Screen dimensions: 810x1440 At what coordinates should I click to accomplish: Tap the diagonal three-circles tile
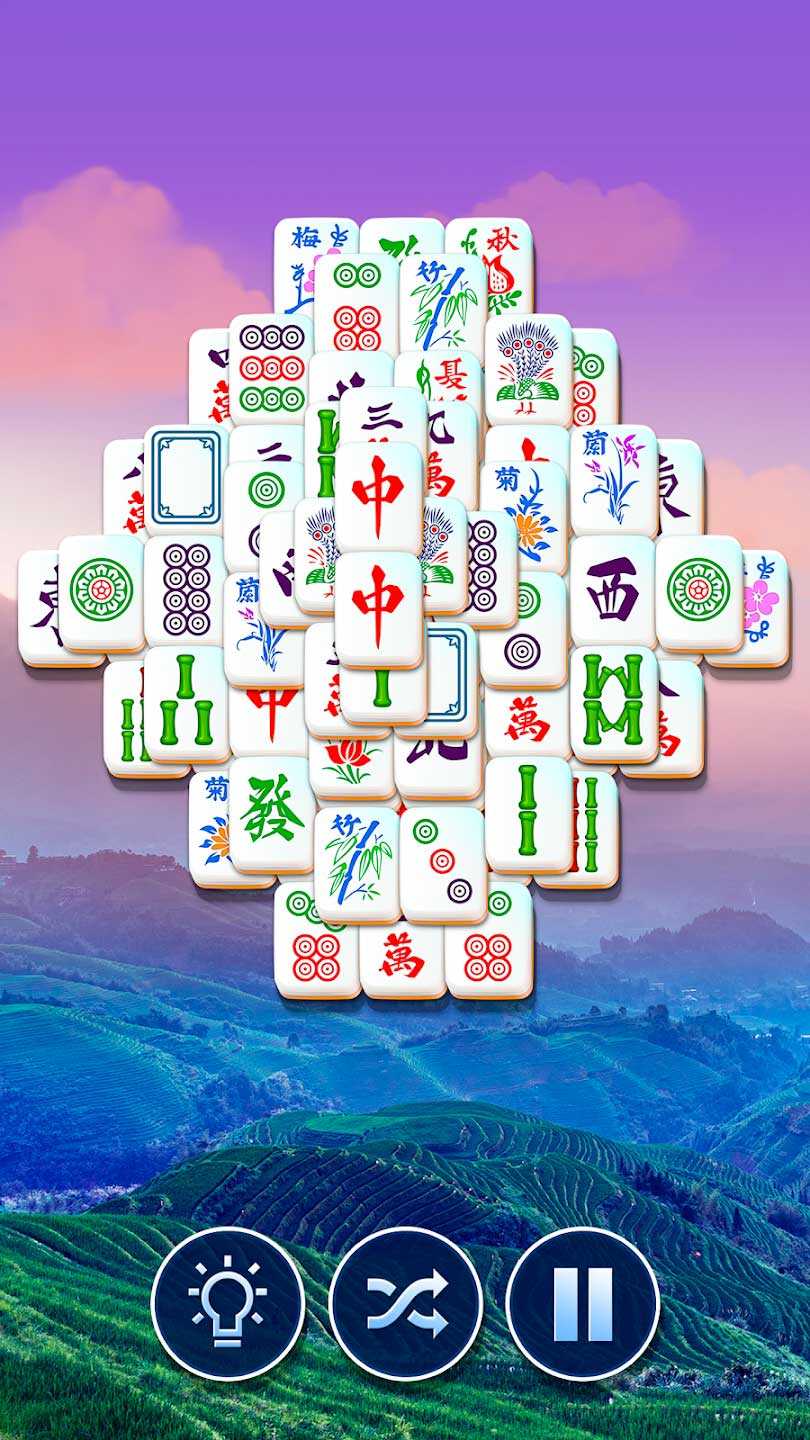[442, 860]
